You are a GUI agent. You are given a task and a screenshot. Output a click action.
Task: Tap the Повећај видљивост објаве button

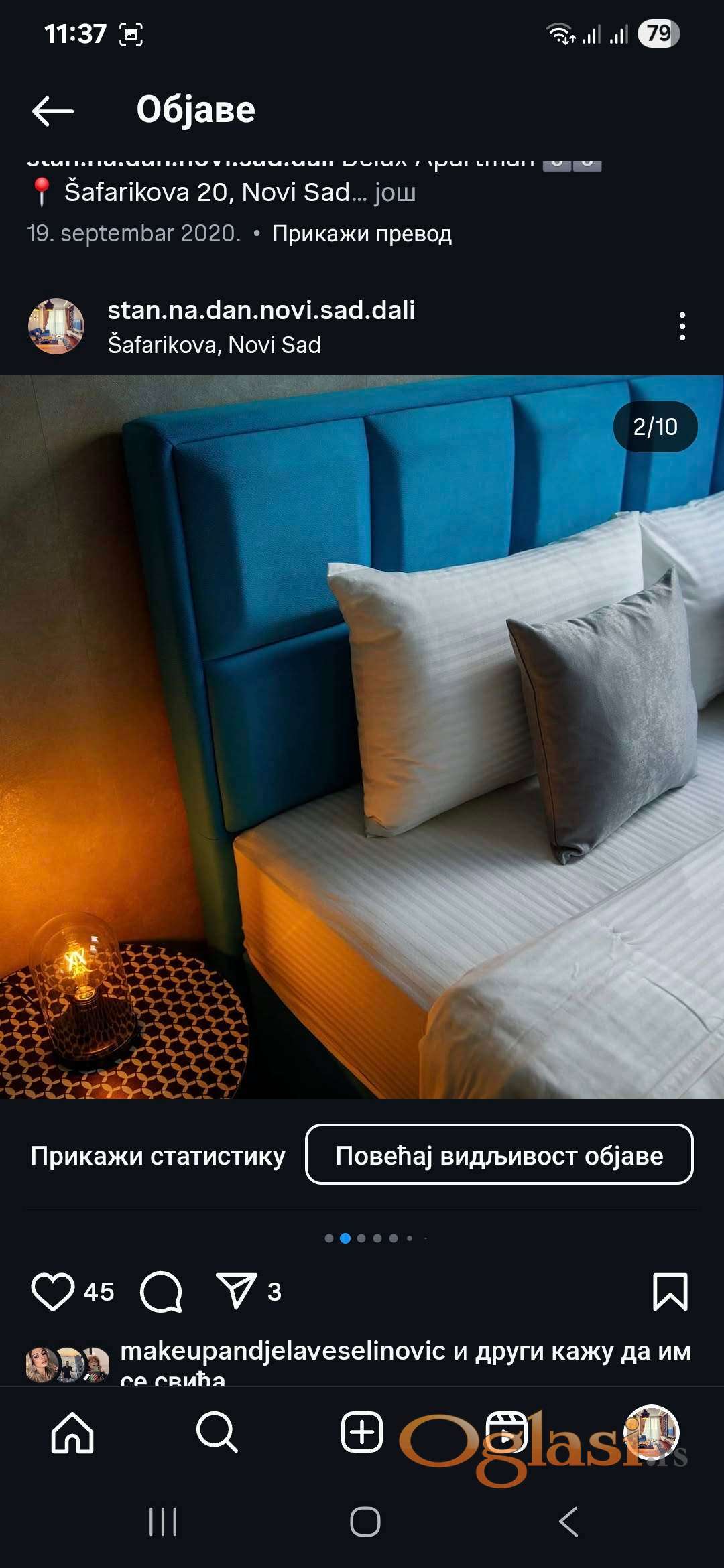tap(499, 1156)
